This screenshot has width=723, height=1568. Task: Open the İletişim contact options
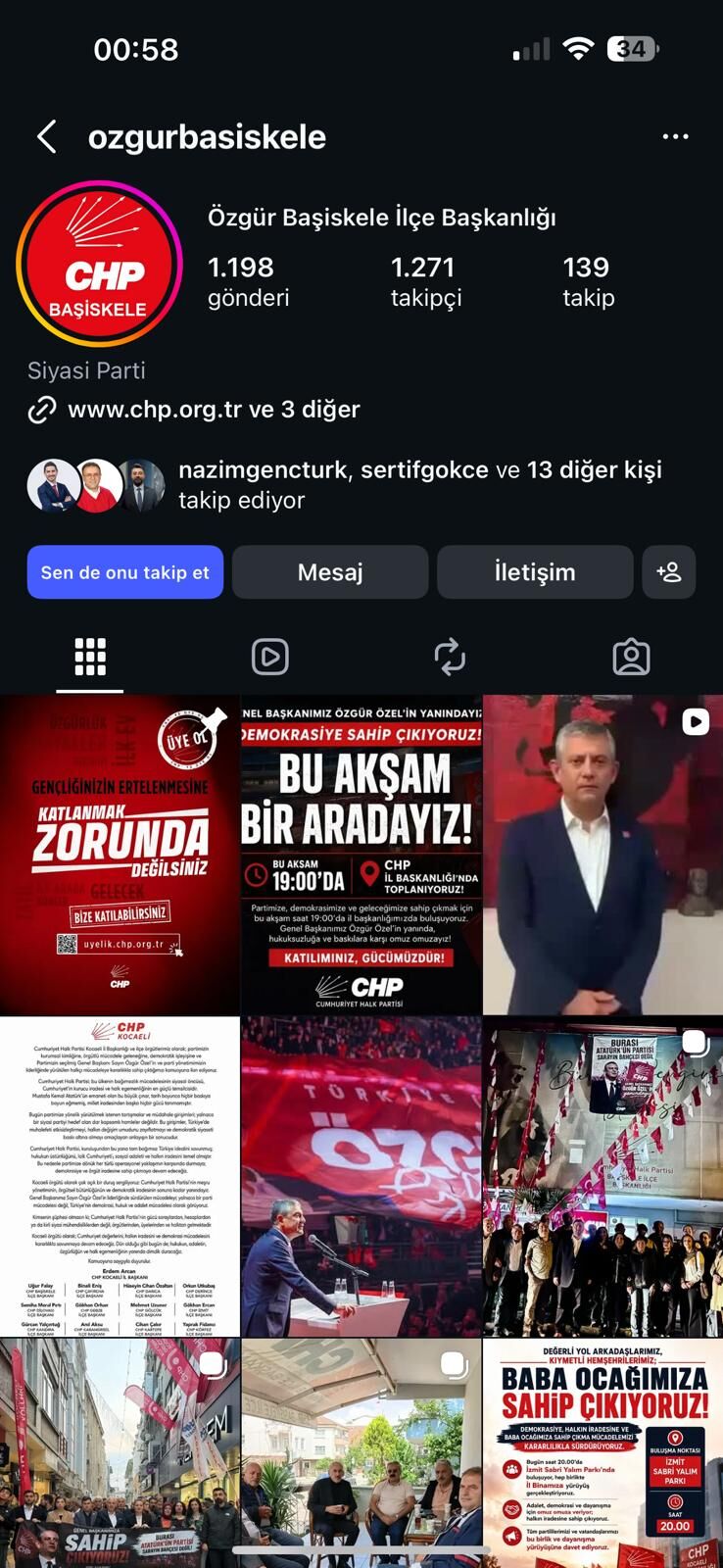tap(535, 572)
